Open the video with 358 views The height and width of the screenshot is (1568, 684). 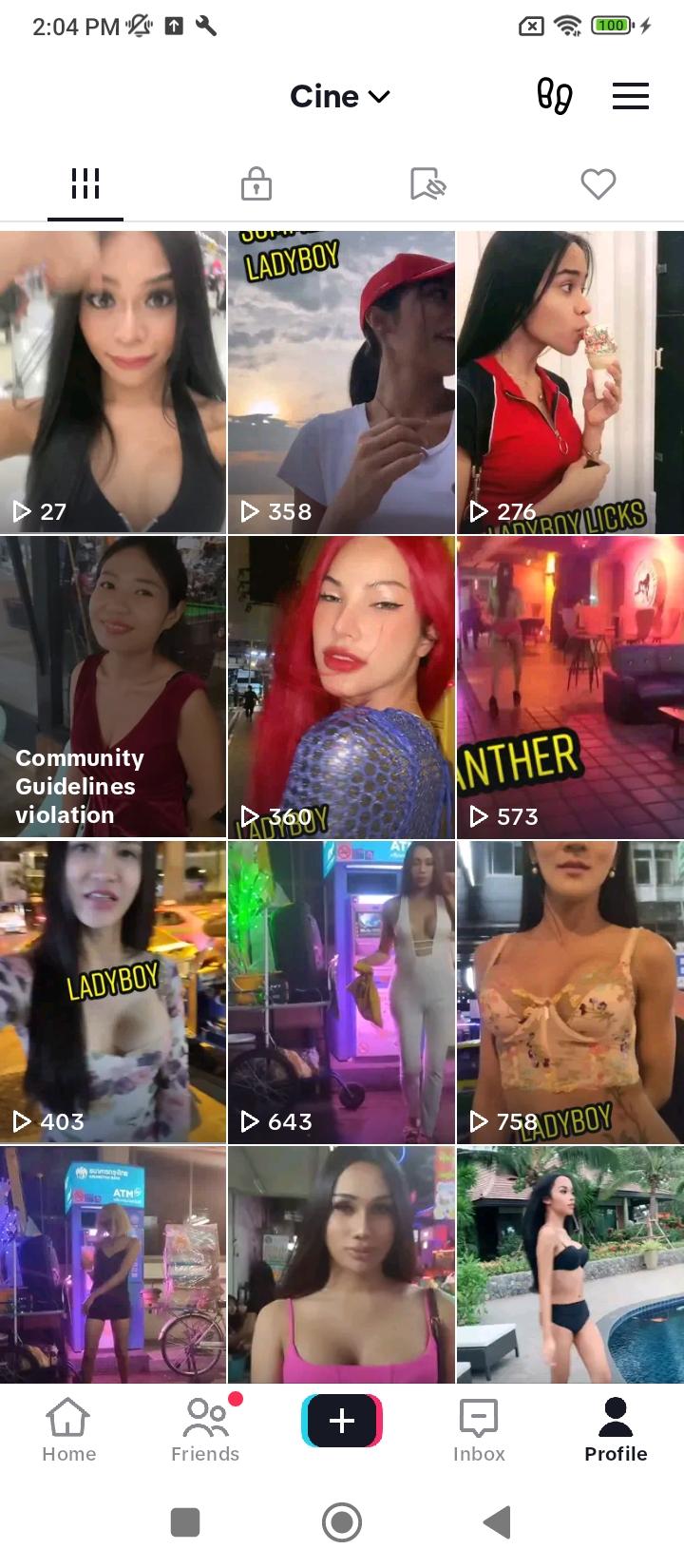click(341, 382)
